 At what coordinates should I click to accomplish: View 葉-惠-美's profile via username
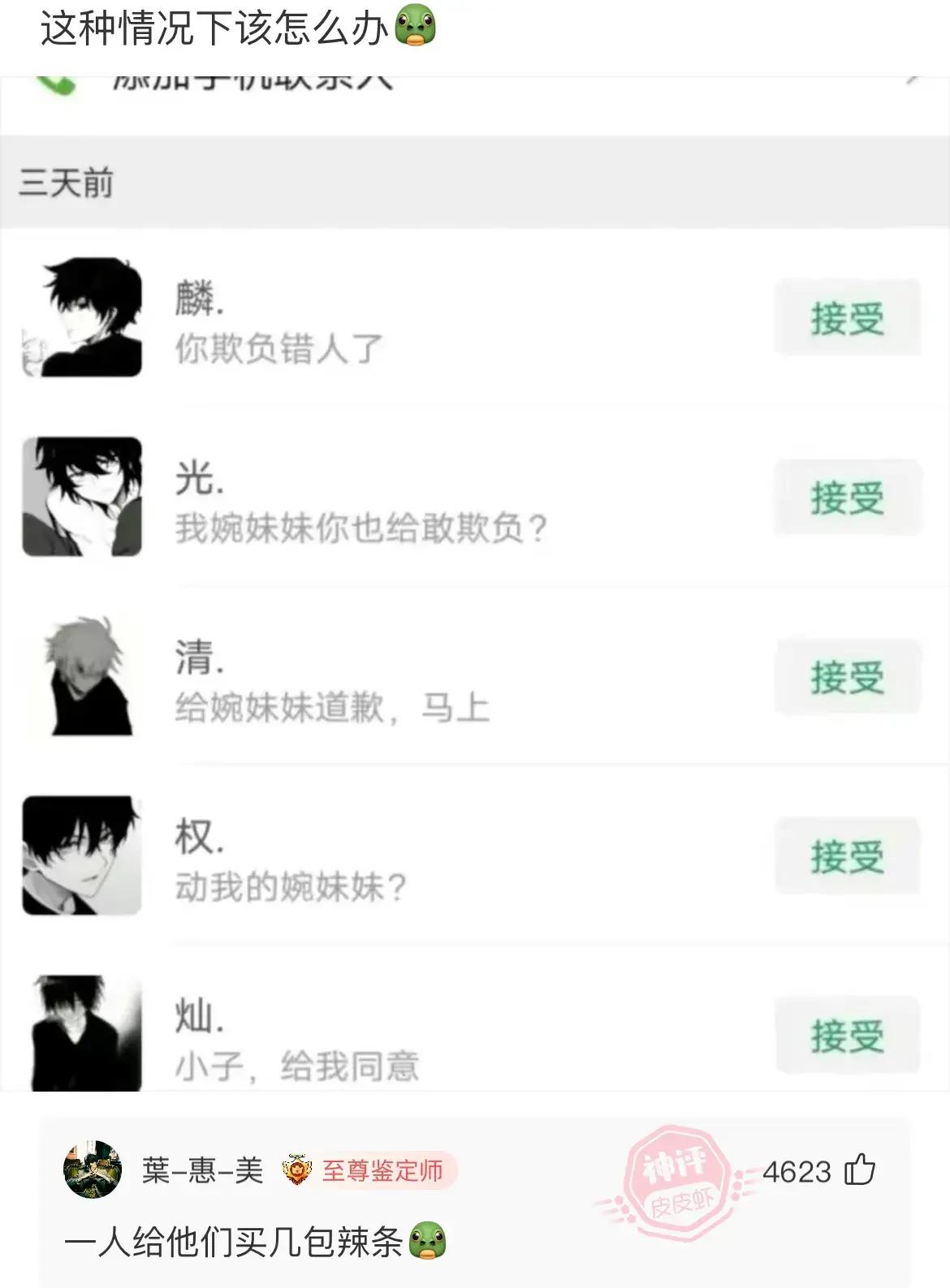(x=203, y=1170)
